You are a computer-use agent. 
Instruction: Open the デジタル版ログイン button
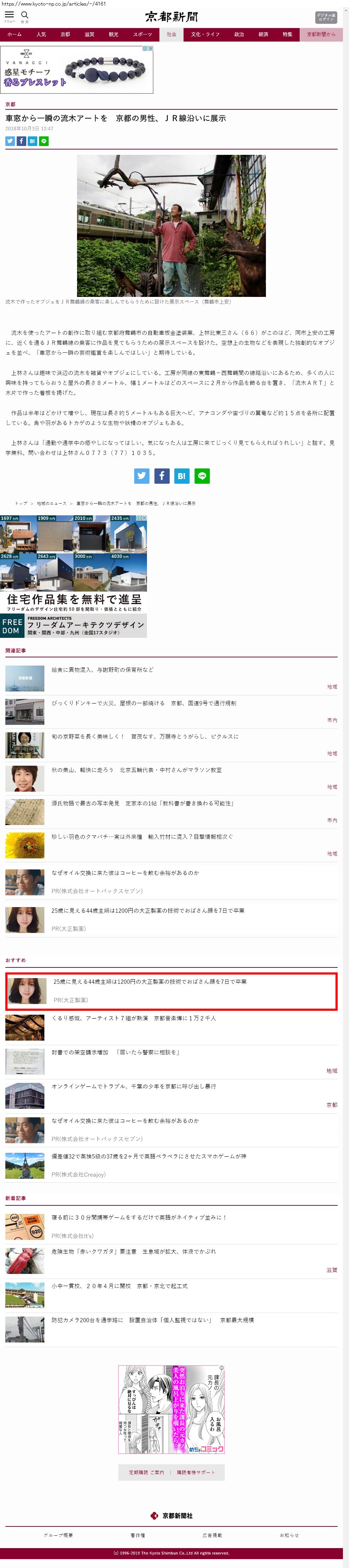325,17
